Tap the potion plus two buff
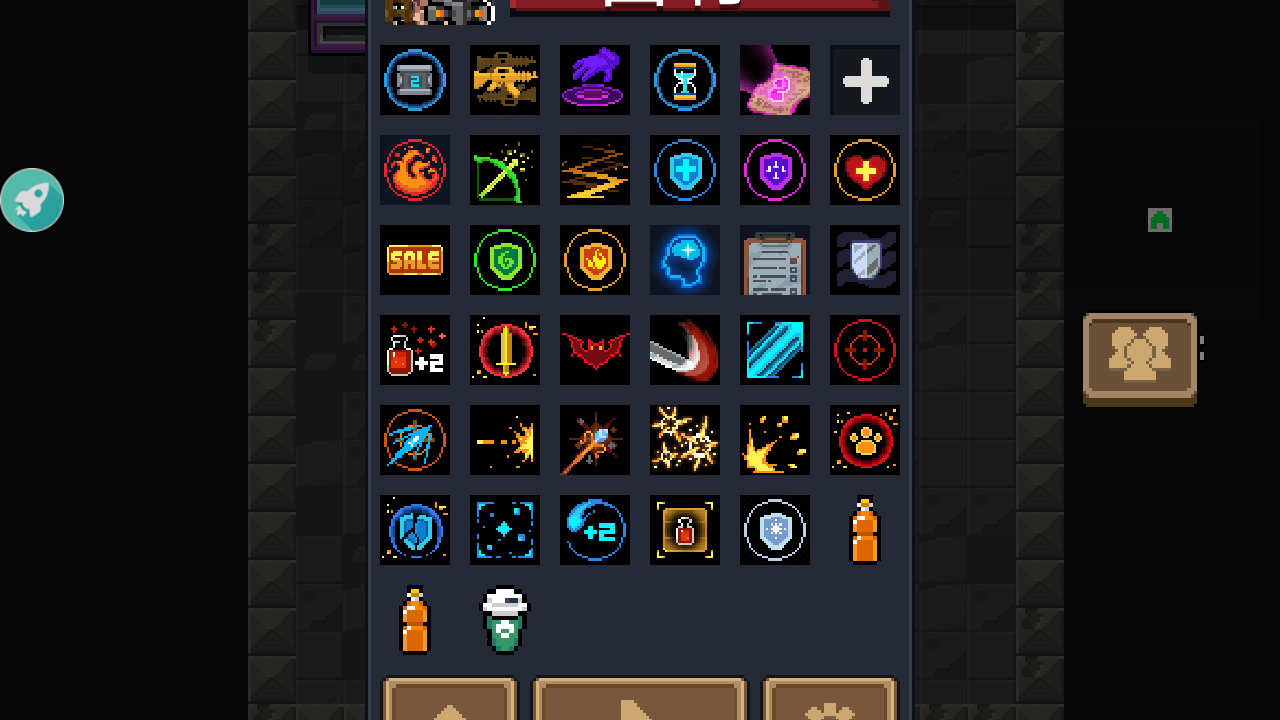Image resolution: width=1280 pixels, height=720 pixels. 415,350
